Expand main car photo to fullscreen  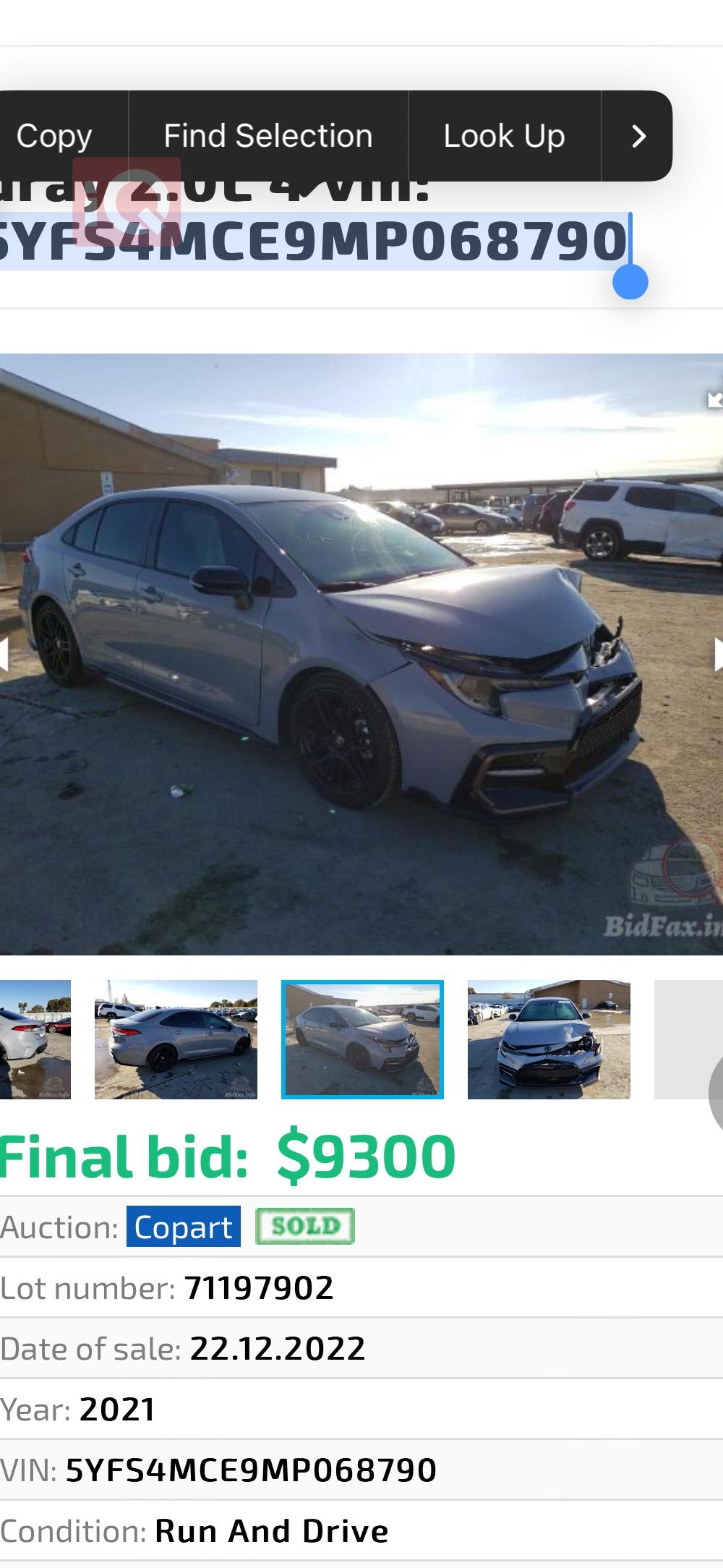coord(714,399)
